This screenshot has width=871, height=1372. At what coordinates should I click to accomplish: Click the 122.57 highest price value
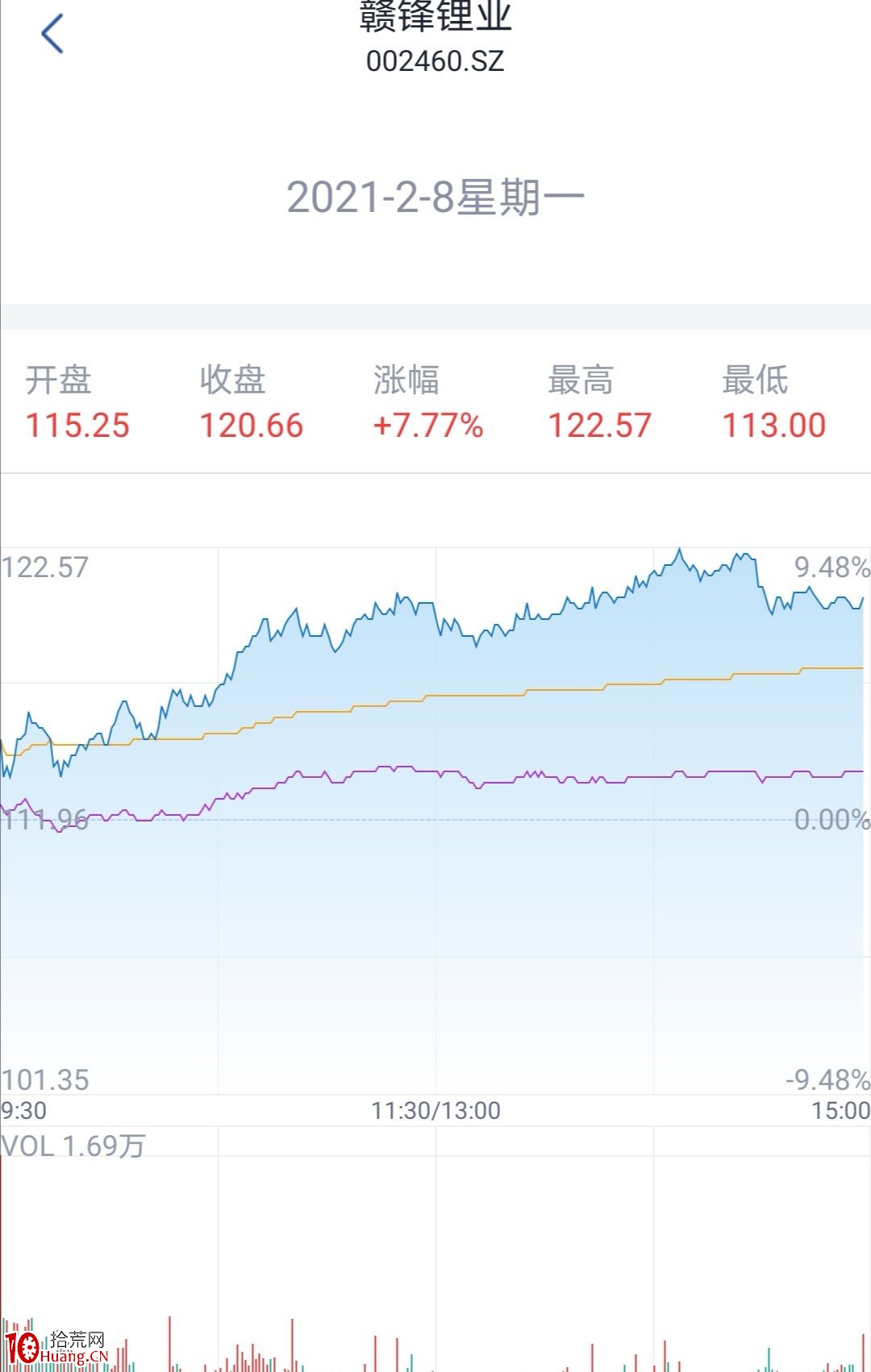601,425
